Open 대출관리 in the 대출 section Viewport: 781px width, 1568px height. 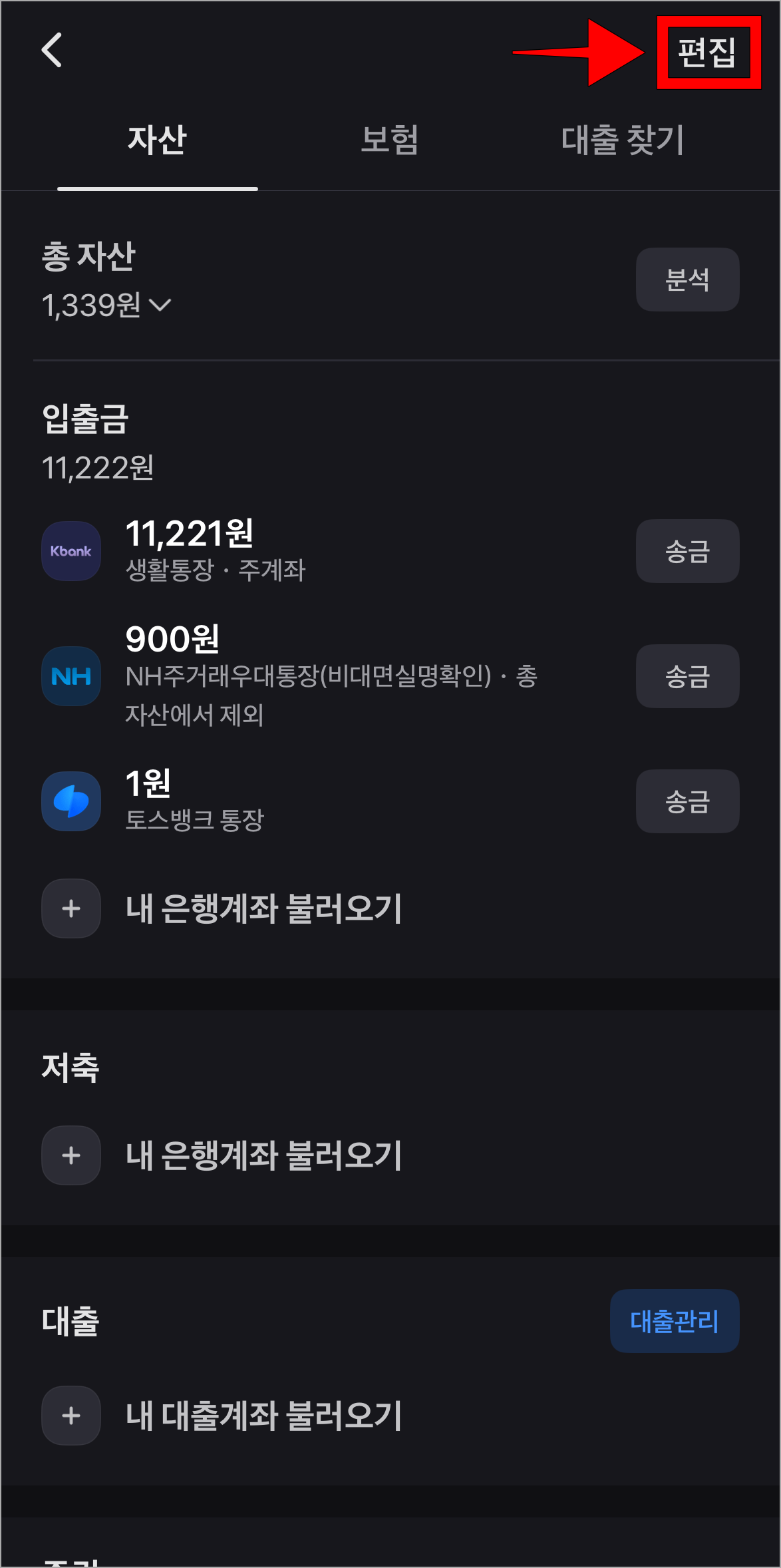tap(674, 1320)
